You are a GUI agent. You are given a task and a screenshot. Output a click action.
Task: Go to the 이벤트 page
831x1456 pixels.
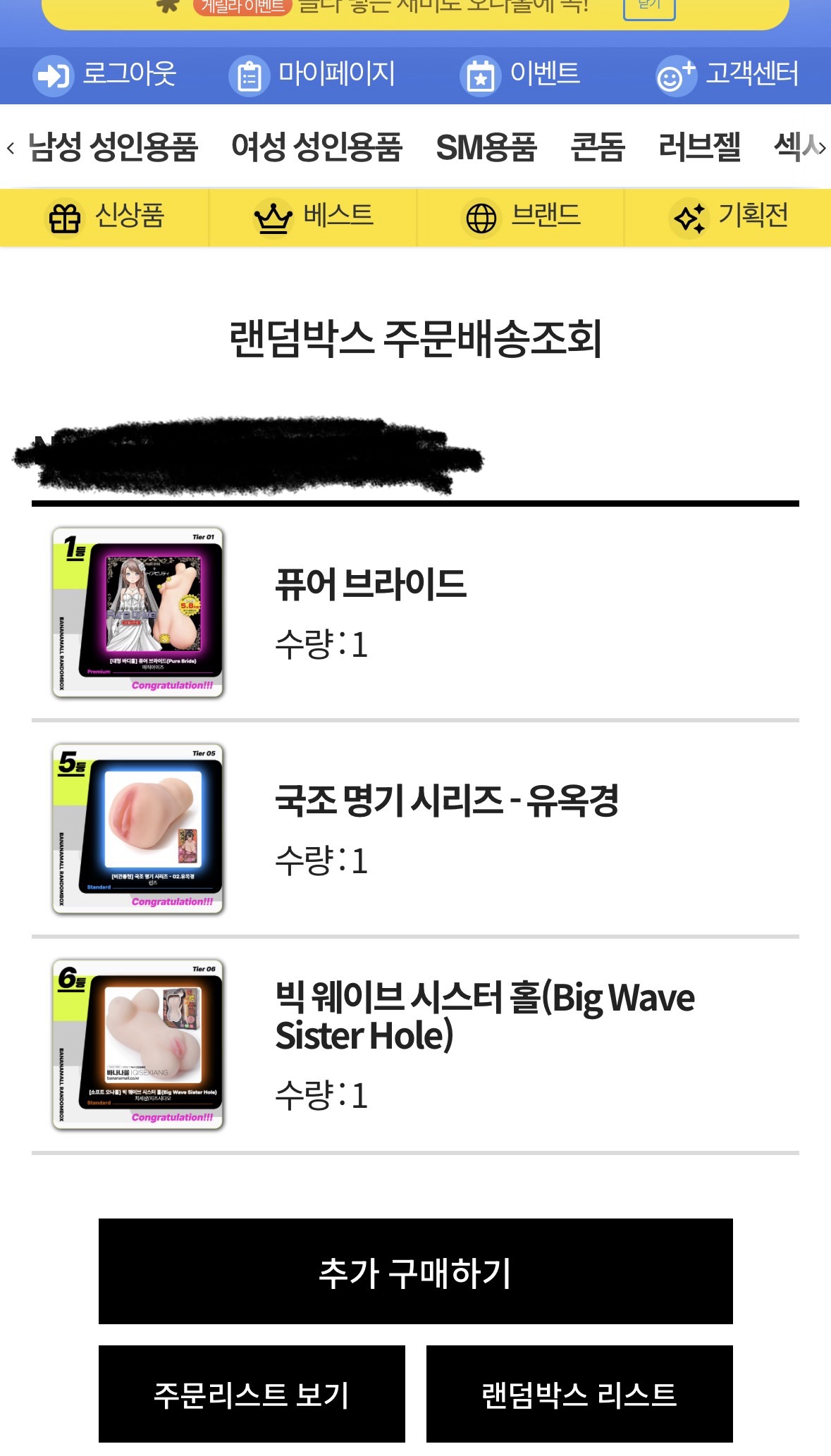pos(520,74)
